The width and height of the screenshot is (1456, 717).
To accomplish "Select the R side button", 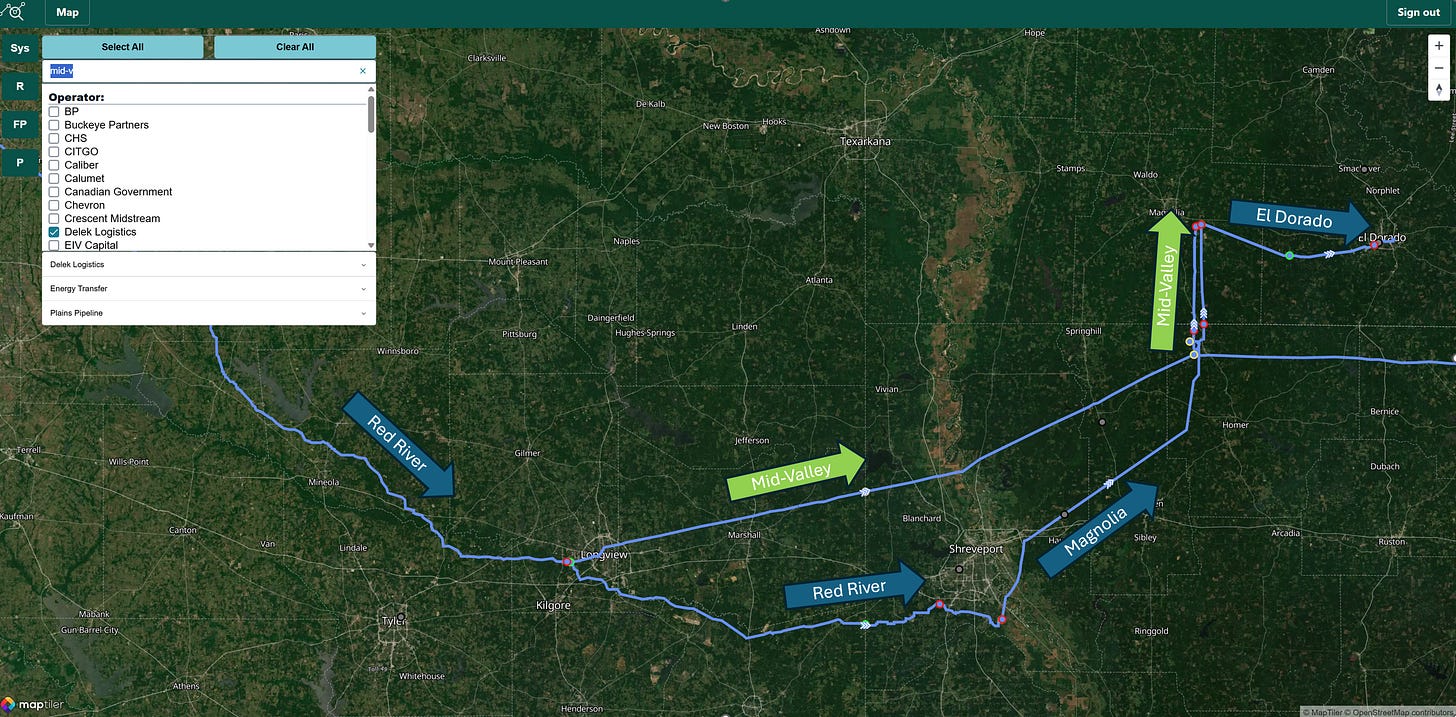I will pos(20,87).
